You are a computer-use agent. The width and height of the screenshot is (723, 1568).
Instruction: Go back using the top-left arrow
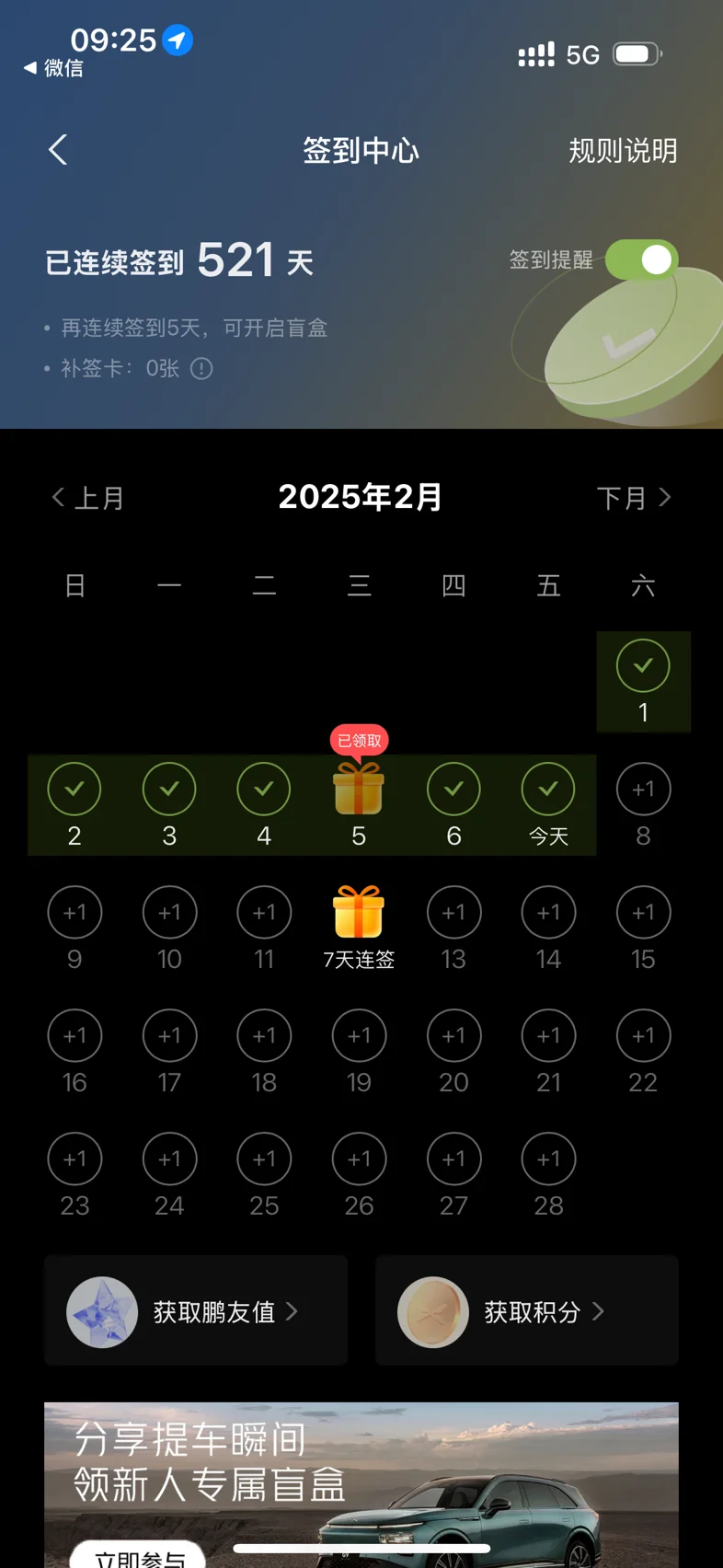point(58,150)
